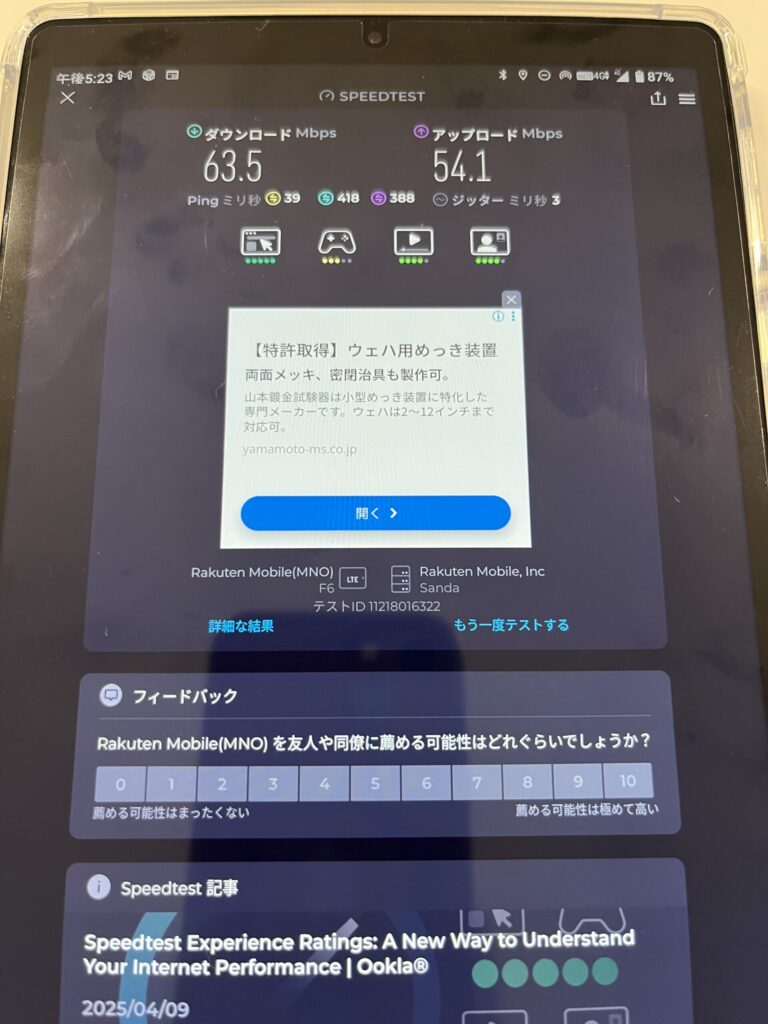Rate Rakuten Mobile with score 0
Screen dimensions: 768x1024
pyautogui.click(x=121, y=784)
